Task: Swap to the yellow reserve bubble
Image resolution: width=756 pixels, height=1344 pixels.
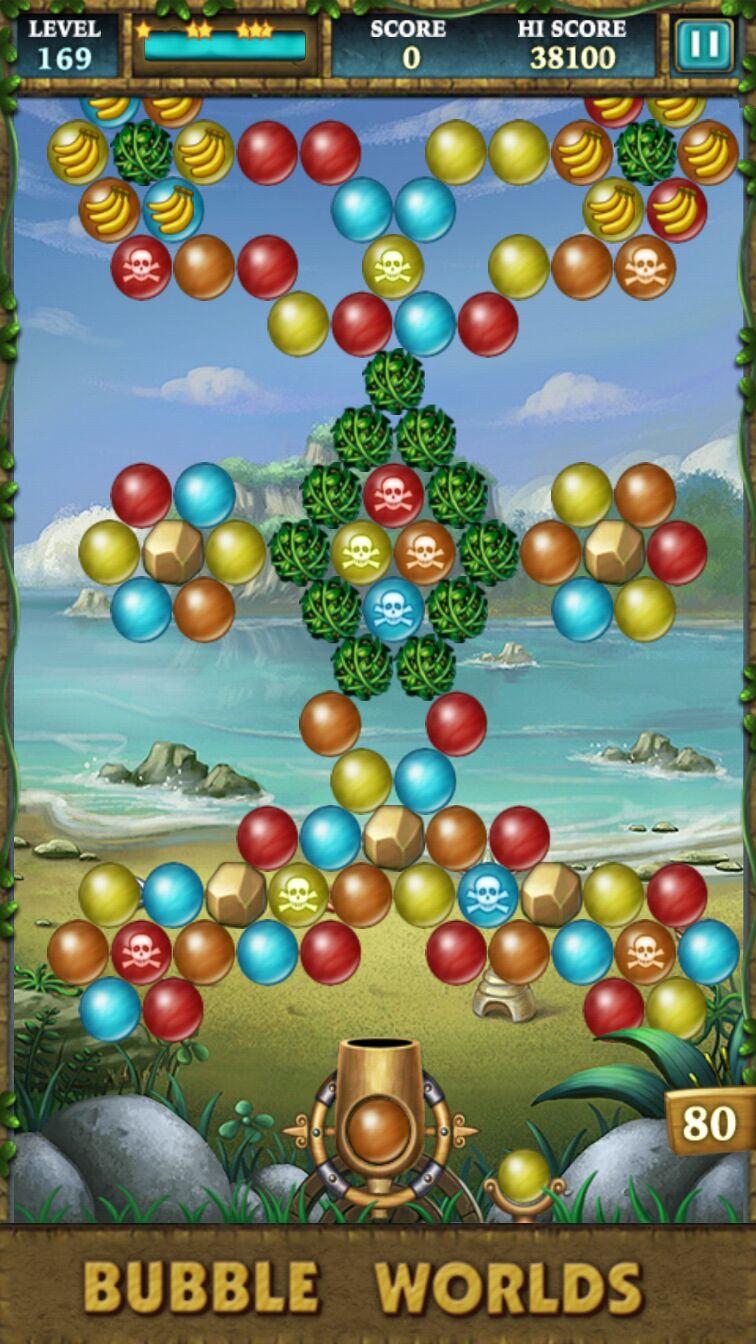Action: [523, 1175]
